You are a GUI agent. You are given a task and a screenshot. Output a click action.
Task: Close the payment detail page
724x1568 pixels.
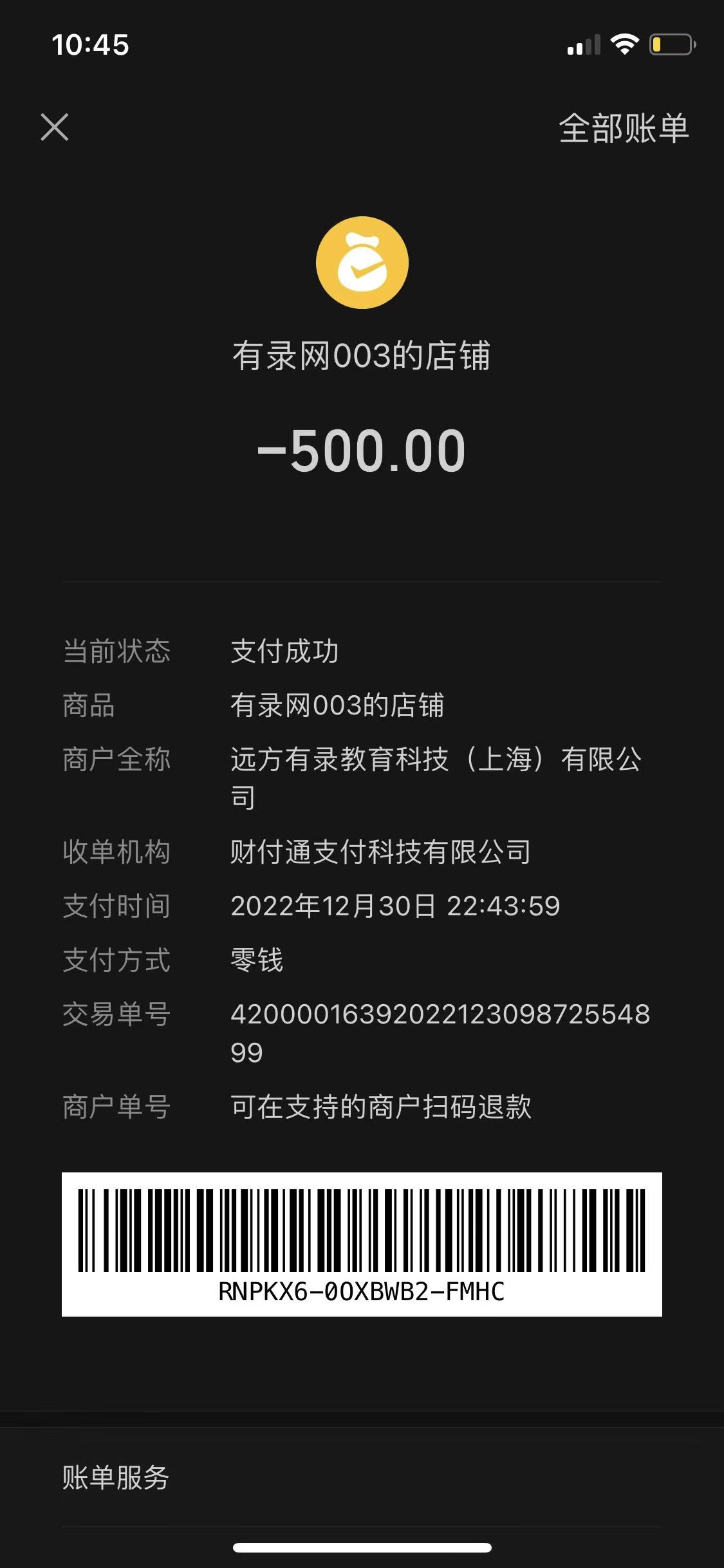coord(55,127)
